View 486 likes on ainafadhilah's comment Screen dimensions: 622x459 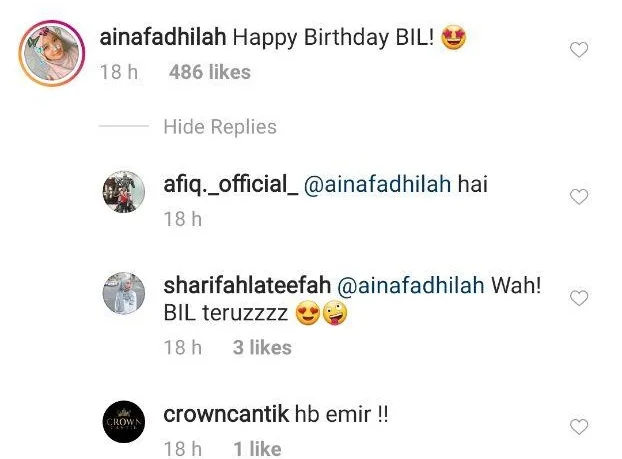[210, 72]
